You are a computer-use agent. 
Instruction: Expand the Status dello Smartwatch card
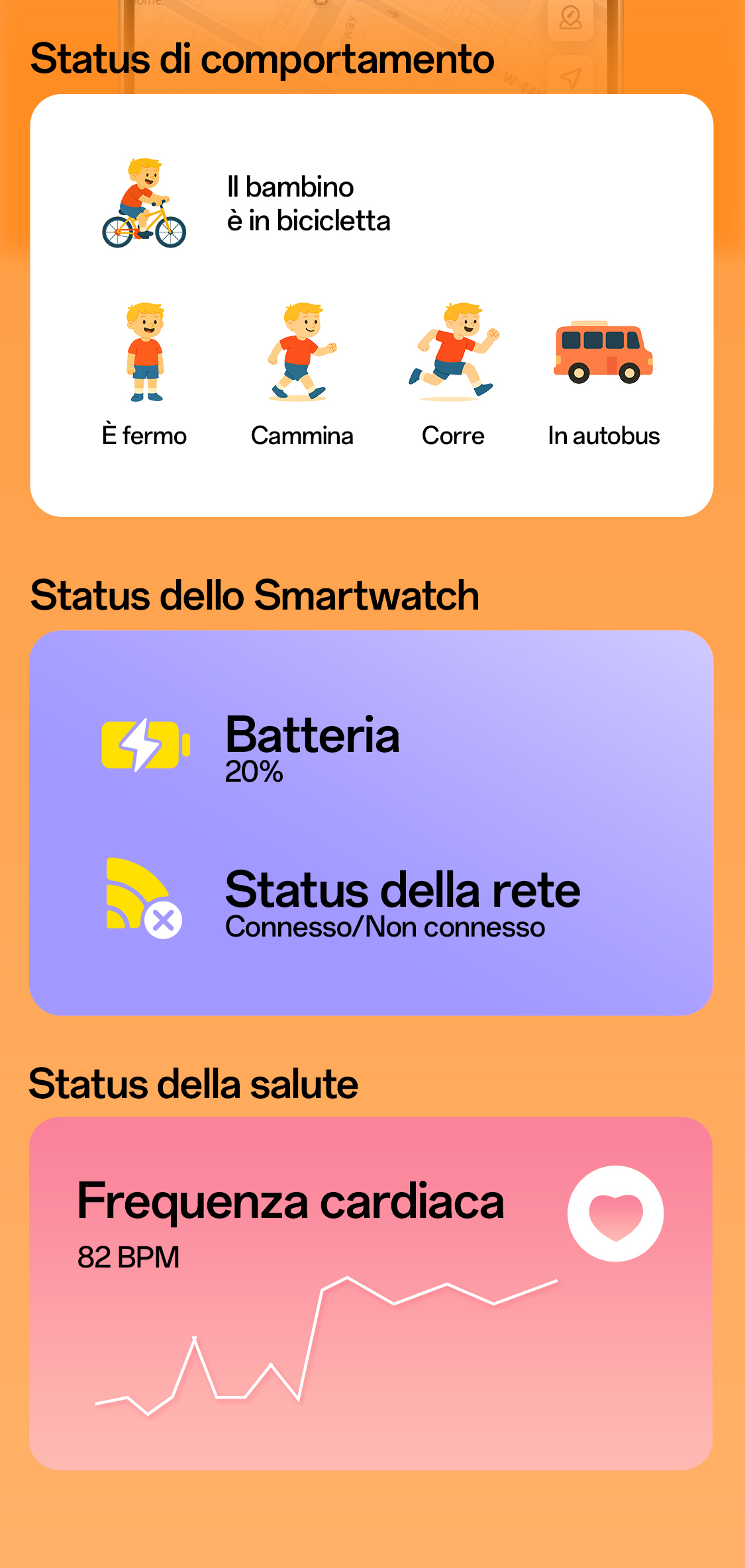[255, 595]
